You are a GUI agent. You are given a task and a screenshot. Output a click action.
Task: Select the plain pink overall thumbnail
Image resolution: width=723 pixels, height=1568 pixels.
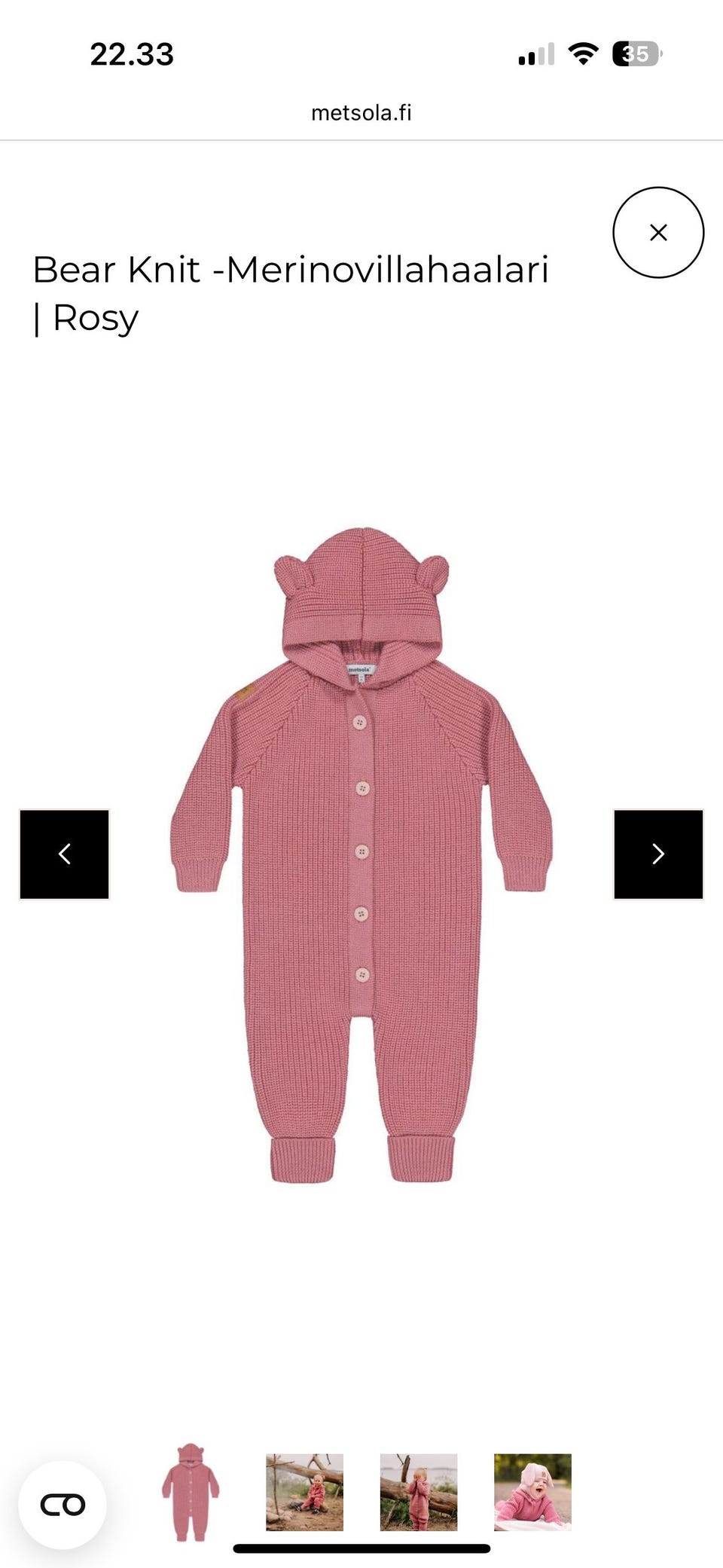click(191, 1492)
